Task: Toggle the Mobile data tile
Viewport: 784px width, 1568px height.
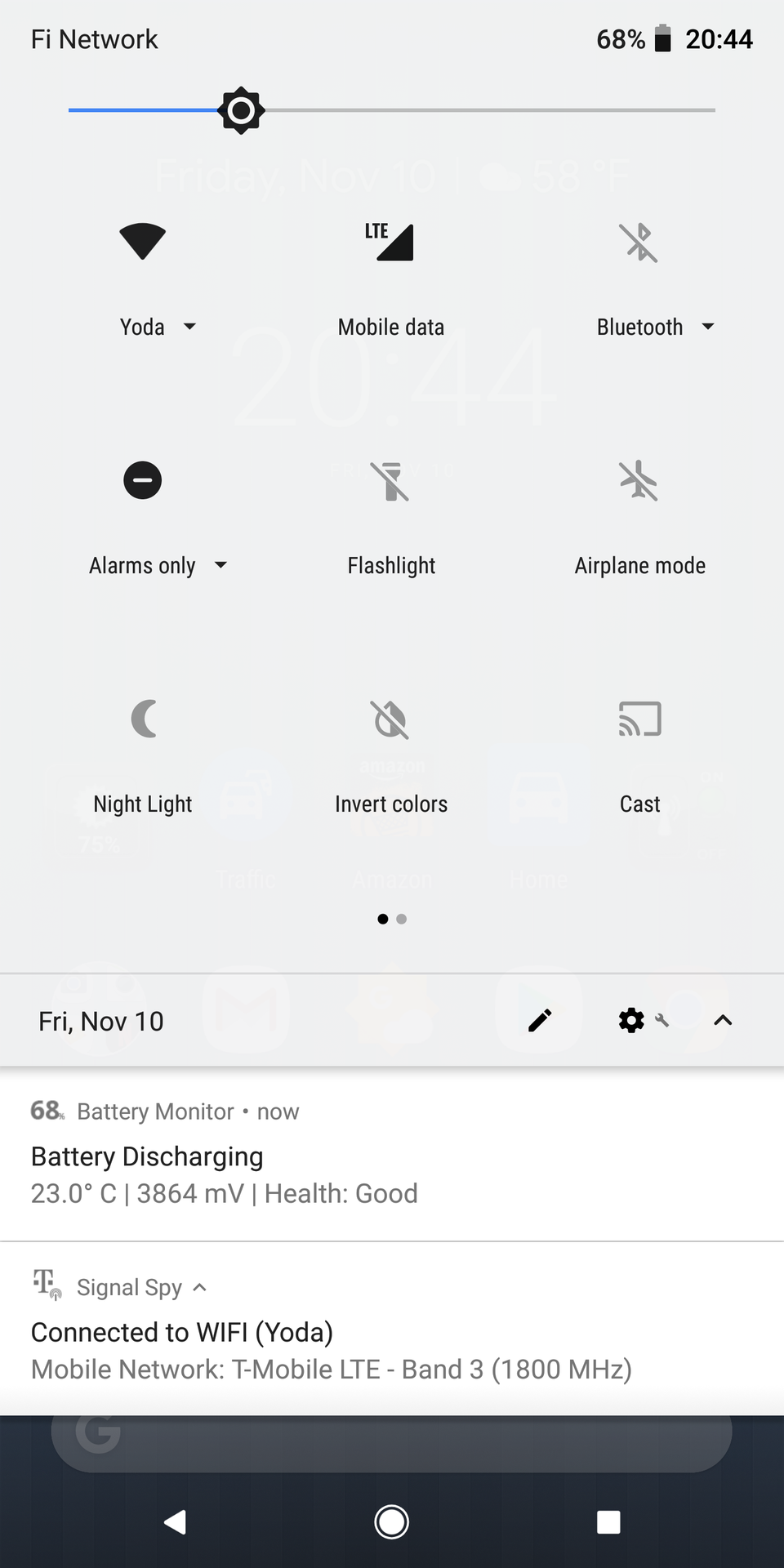Action: click(x=391, y=242)
